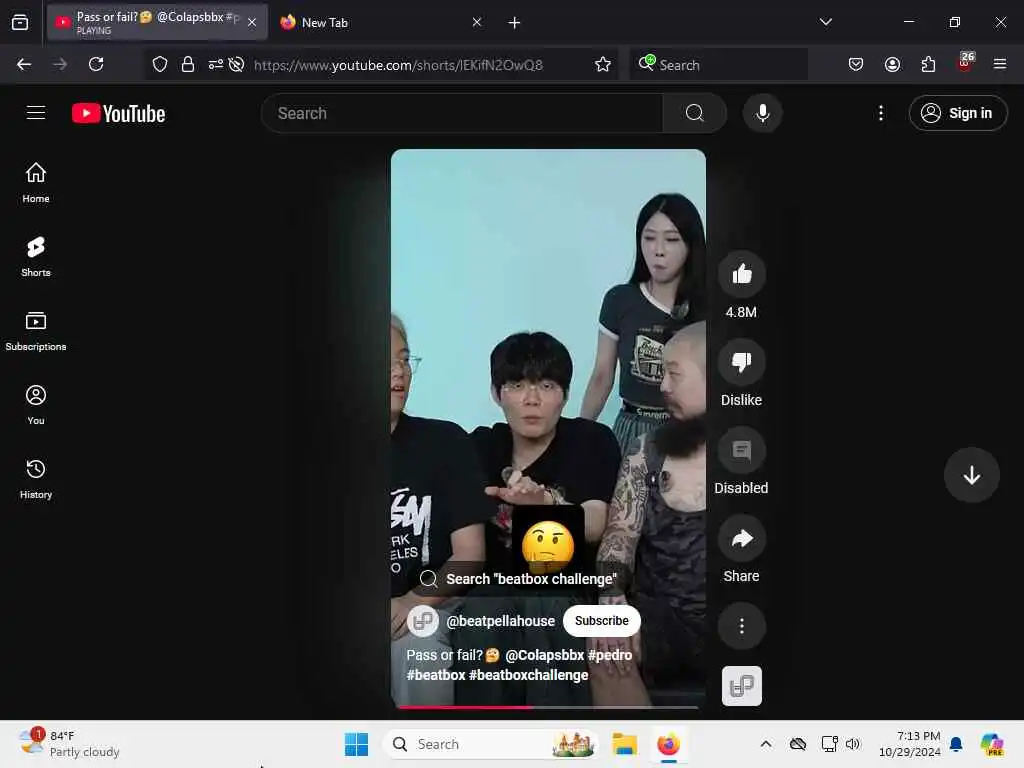The image size is (1024, 768).
Task: Tap the magnifier search button
Action: 695,113
